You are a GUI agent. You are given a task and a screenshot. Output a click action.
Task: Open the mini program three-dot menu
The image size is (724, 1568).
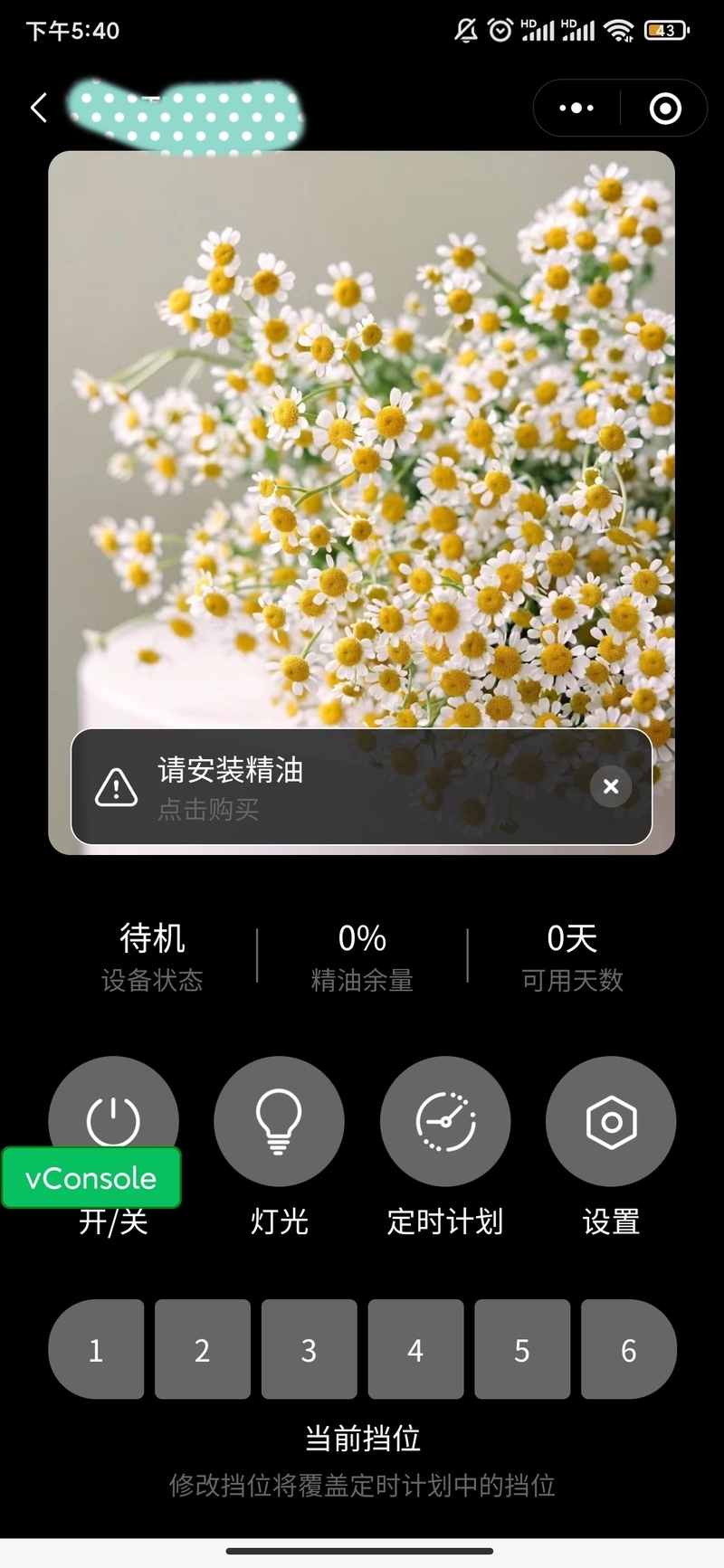click(x=576, y=109)
